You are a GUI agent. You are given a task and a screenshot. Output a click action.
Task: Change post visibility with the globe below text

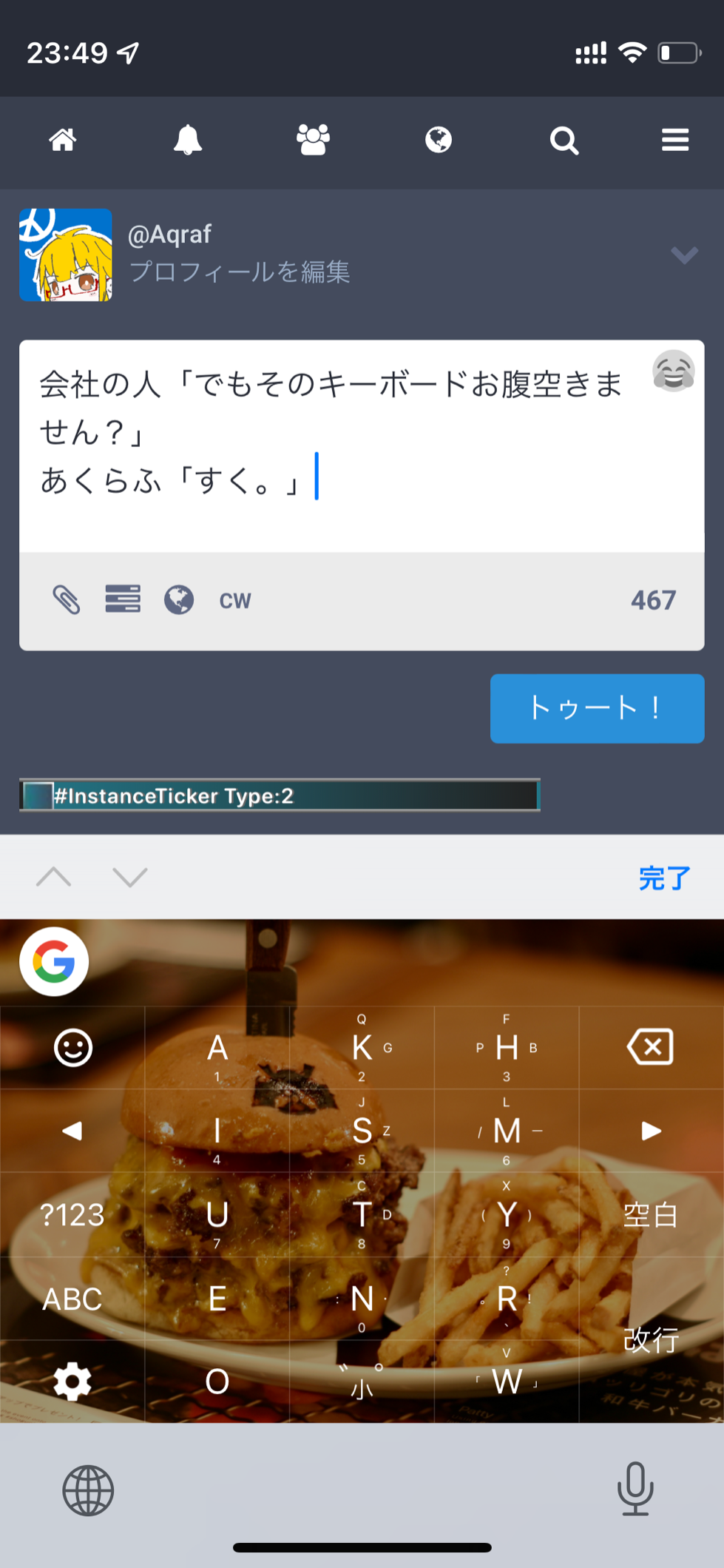[x=179, y=599]
